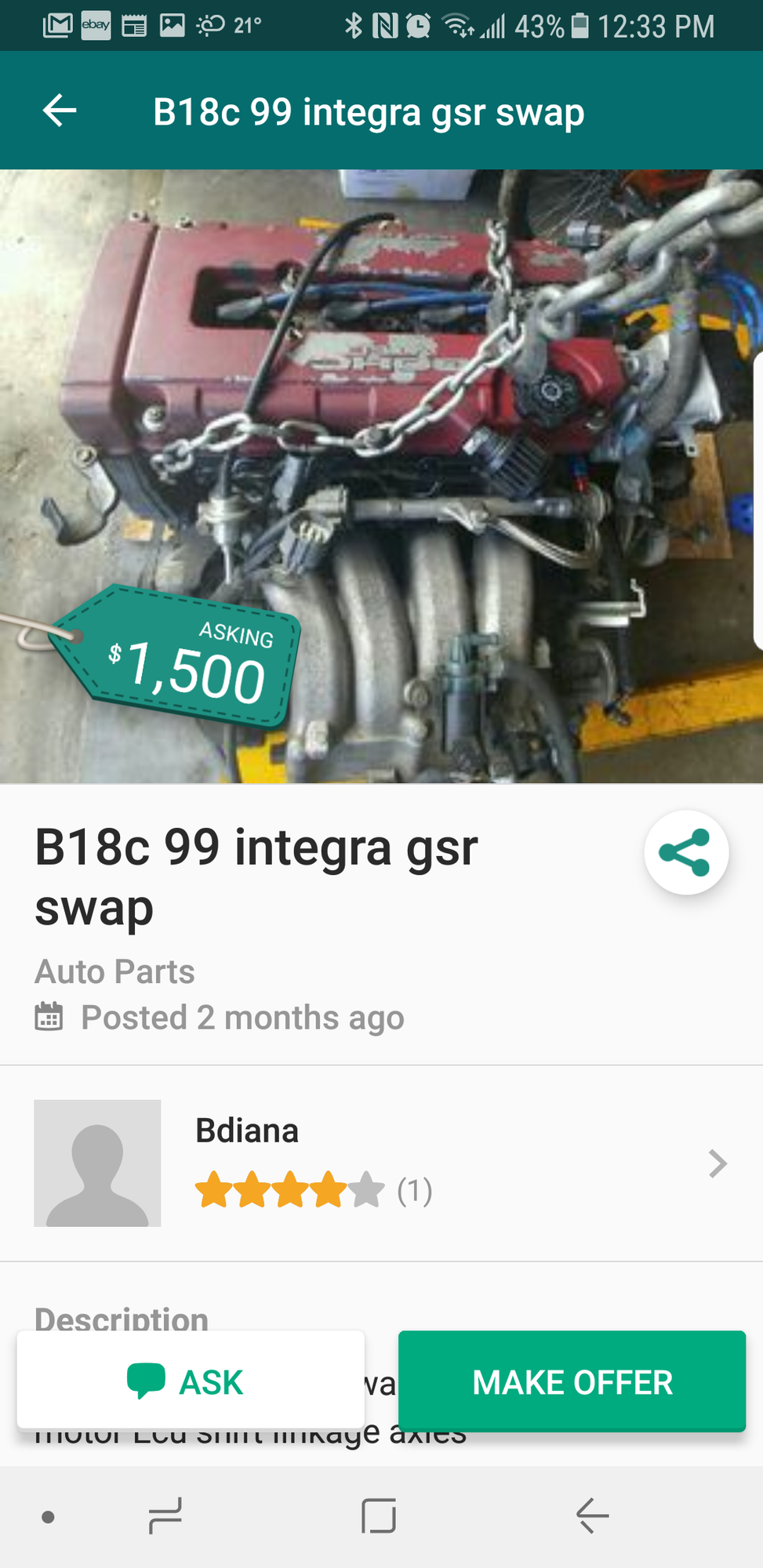The image size is (763, 1568).
Task: Open recent apps from navigation bar
Action: point(165,1515)
